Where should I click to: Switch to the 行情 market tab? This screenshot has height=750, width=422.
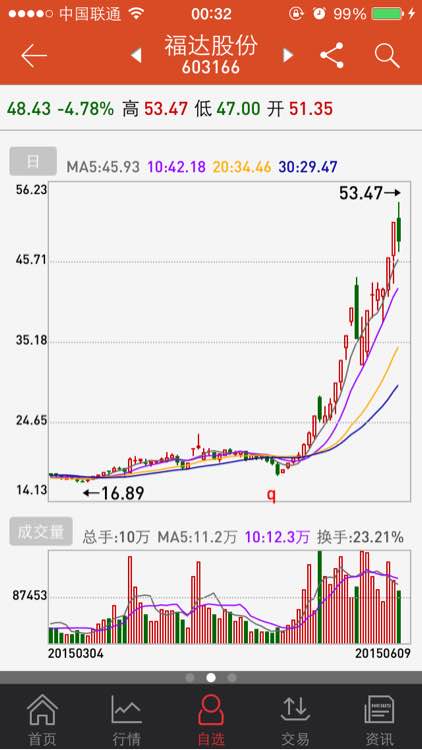click(x=126, y=719)
